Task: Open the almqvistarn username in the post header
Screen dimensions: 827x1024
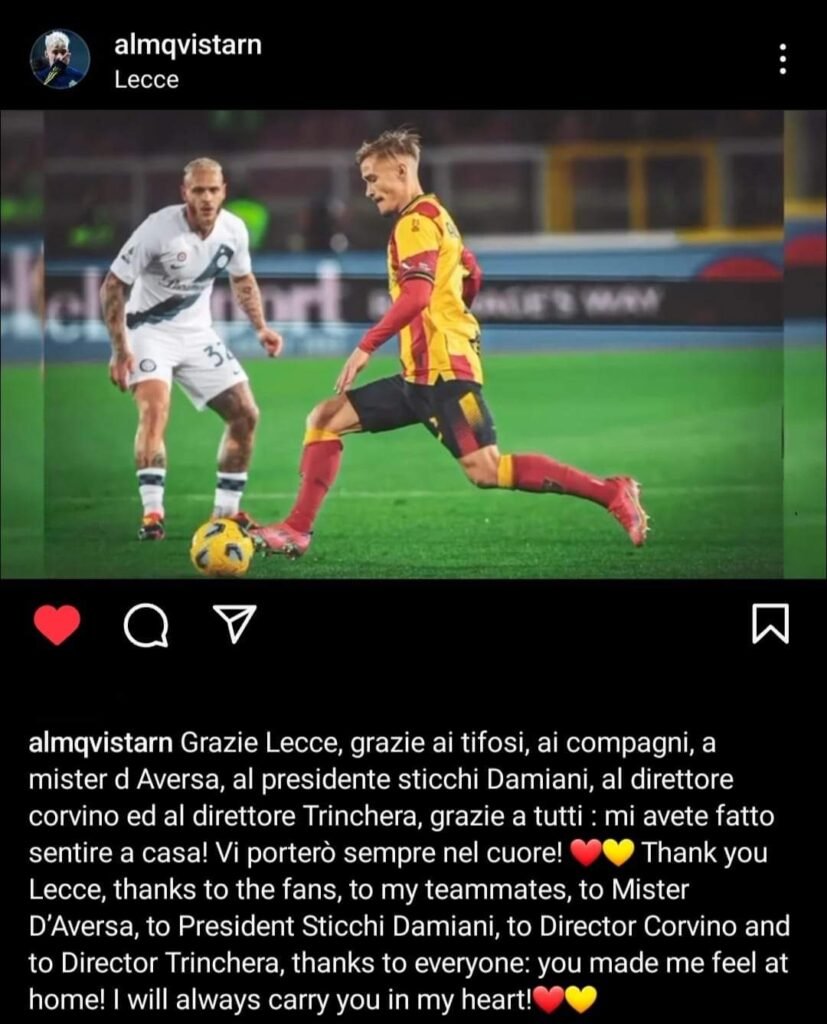Action: (188, 45)
